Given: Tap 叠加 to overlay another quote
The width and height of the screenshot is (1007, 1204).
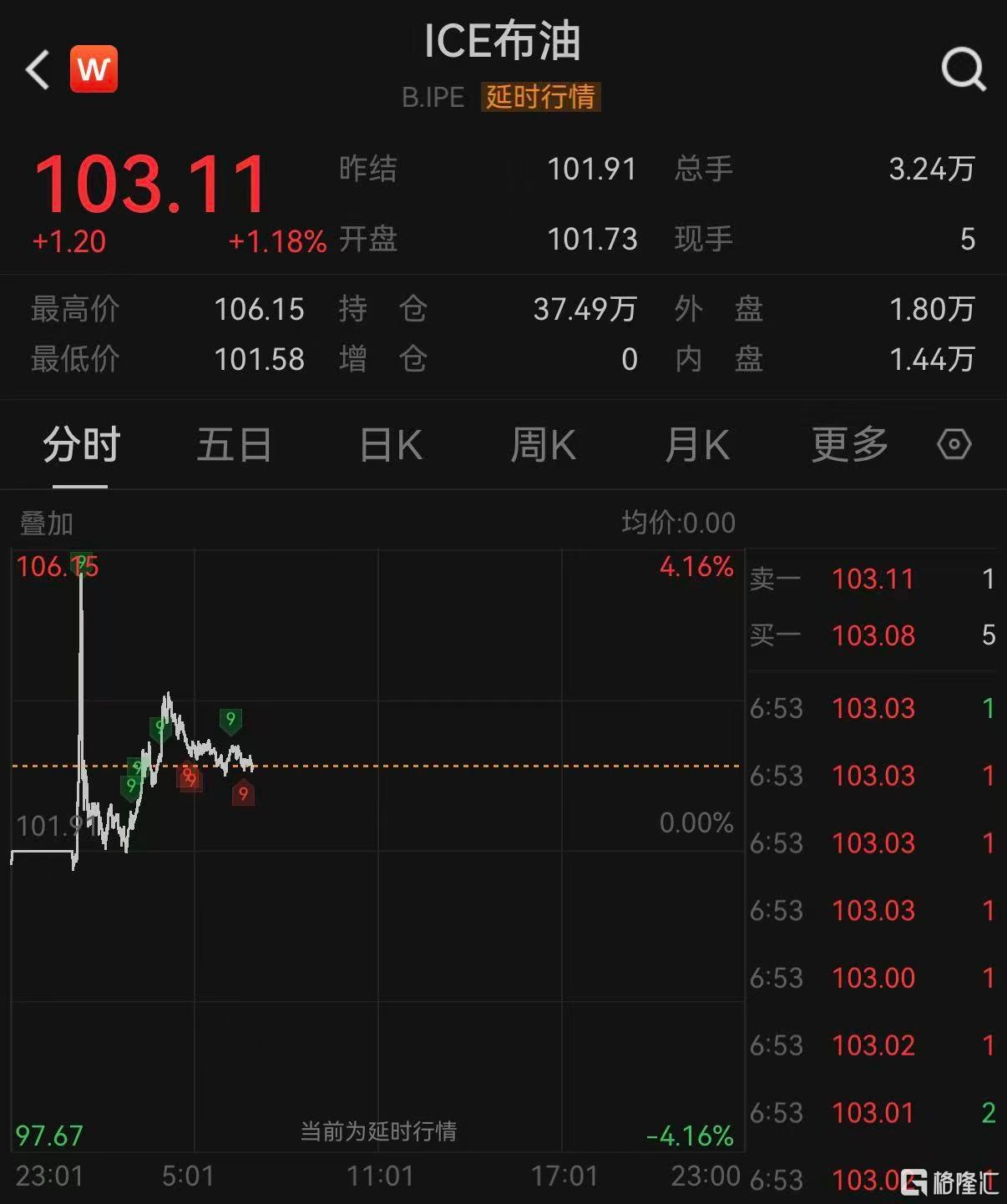Looking at the screenshot, I should (x=47, y=524).
